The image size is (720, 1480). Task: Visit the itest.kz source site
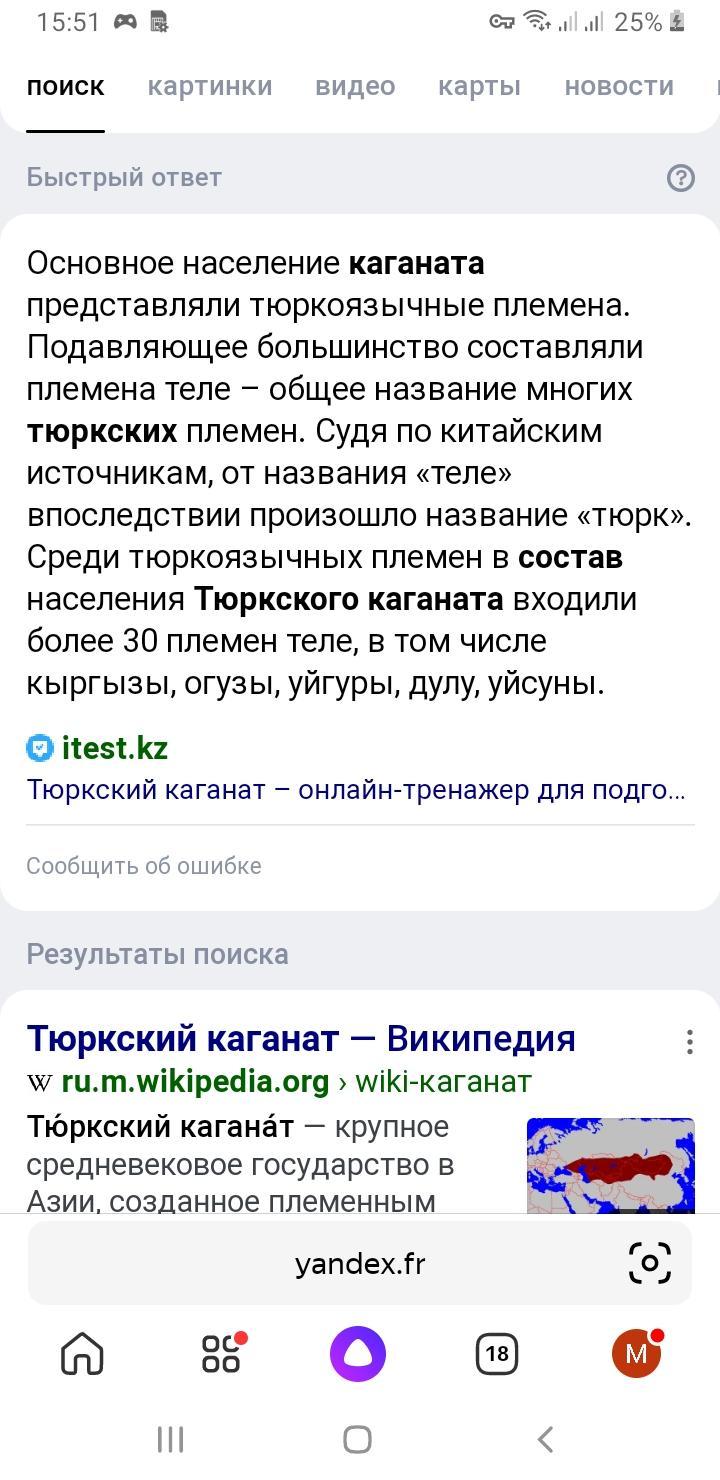click(x=114, y=748)
